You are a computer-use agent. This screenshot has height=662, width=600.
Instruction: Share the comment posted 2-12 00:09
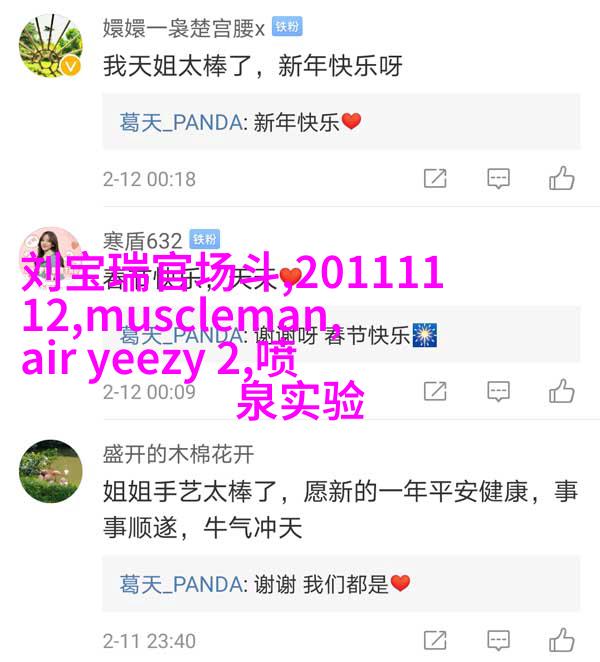click(x=435, y=391)
